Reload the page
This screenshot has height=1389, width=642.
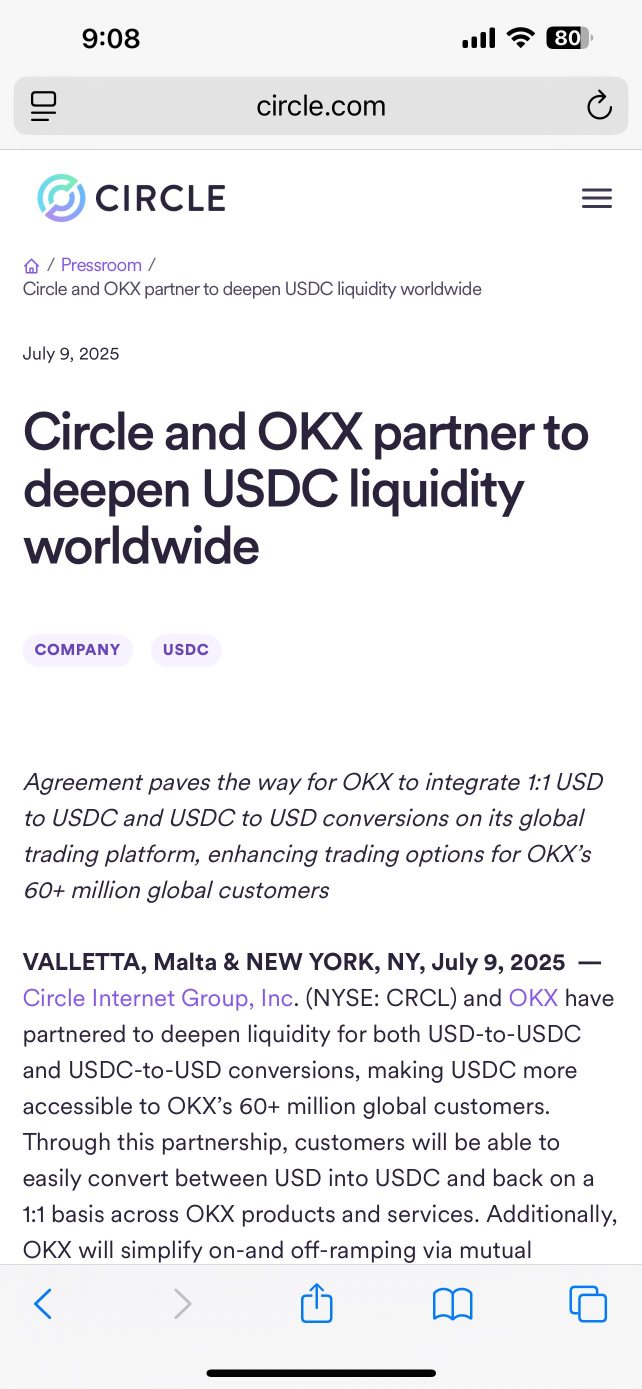[599, 106]
